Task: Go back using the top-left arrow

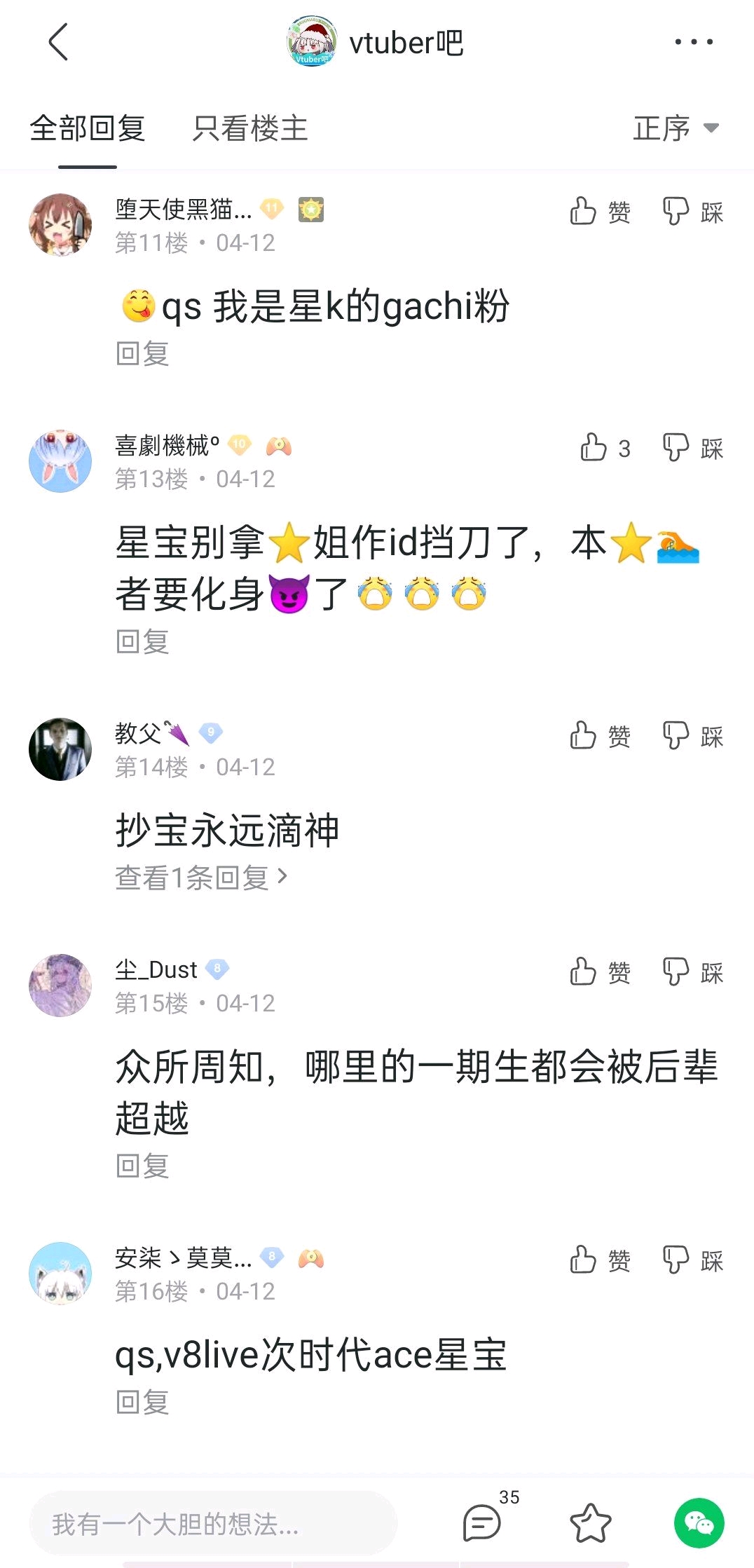Action: coord(59,42)
